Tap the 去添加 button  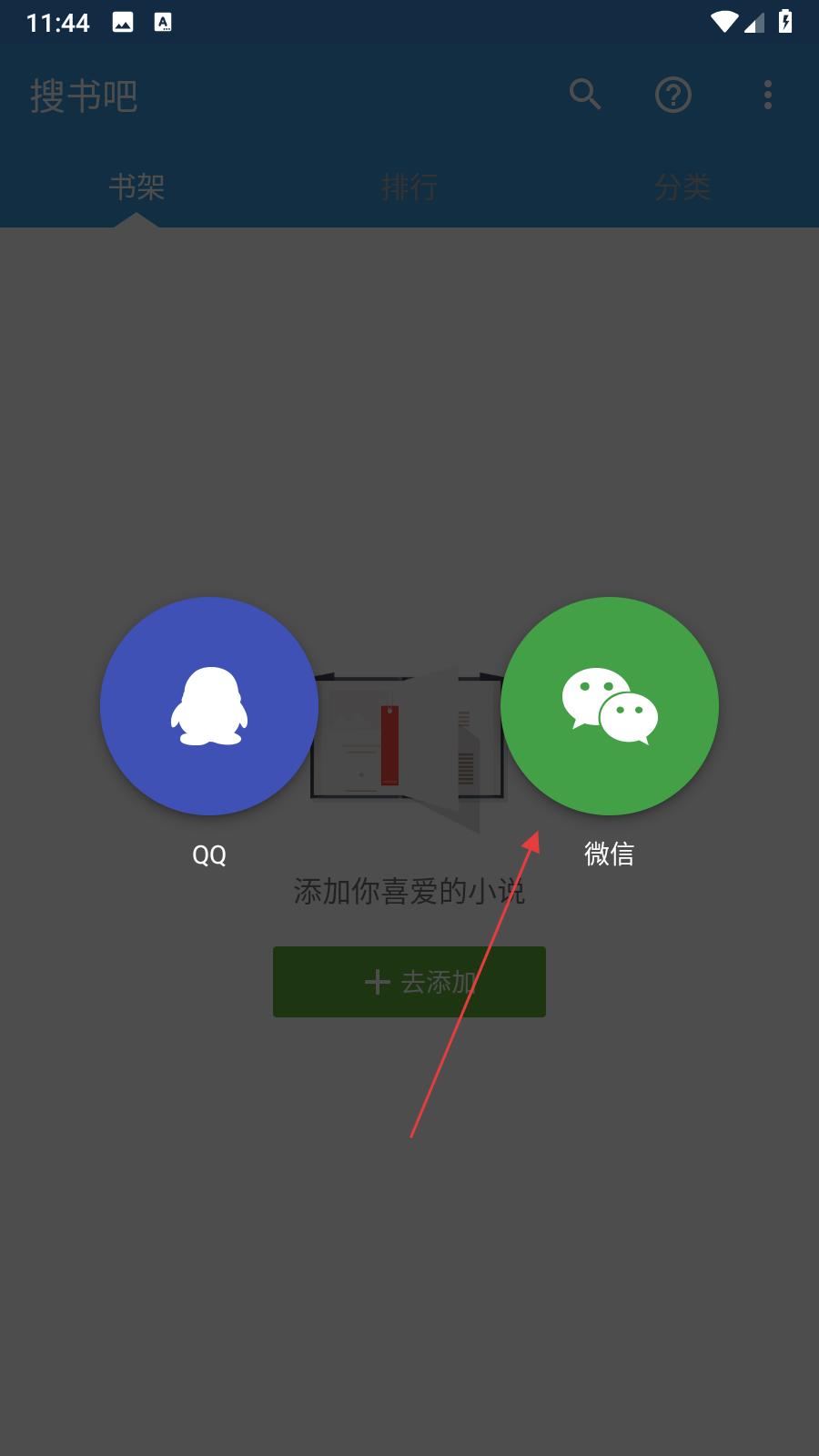(409, 982)
